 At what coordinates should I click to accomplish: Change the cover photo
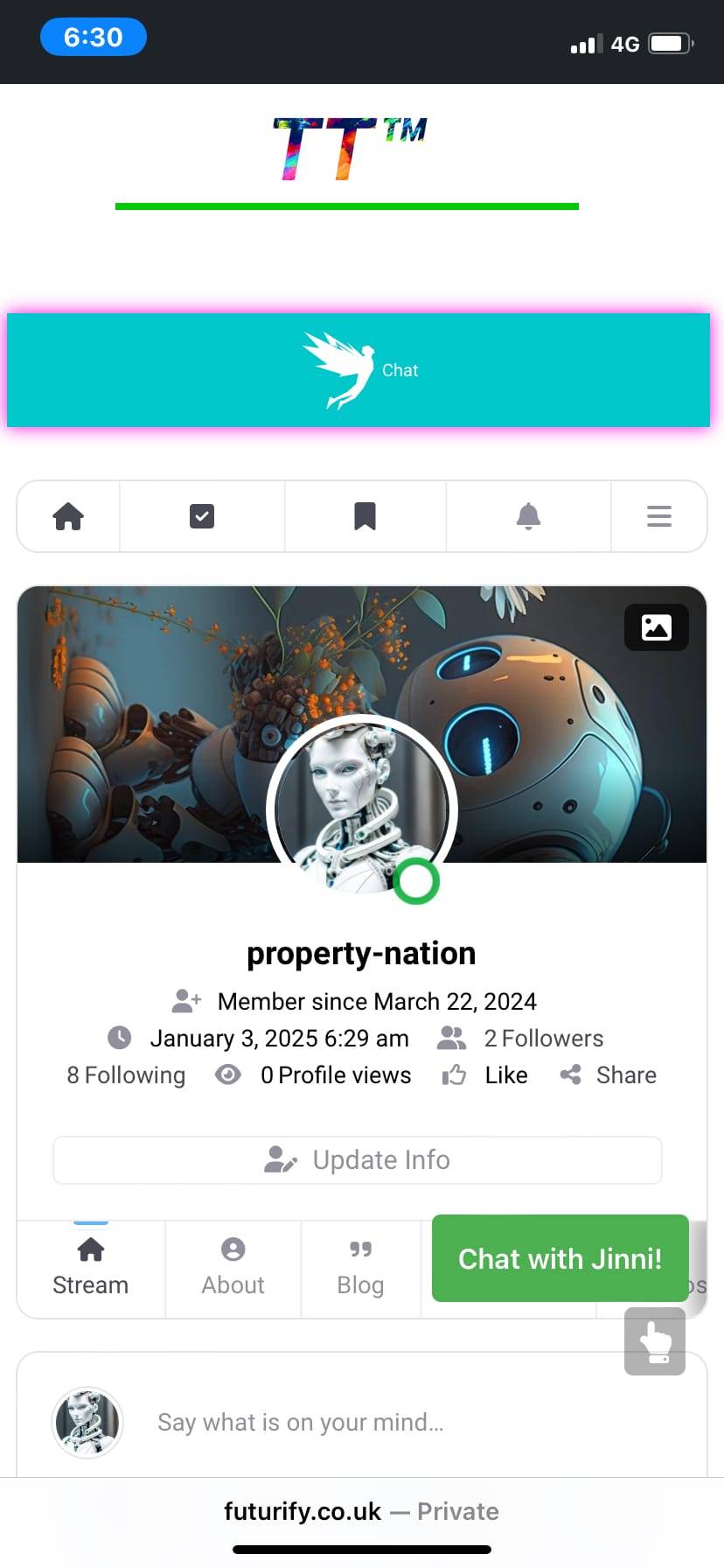pos(656,627)
